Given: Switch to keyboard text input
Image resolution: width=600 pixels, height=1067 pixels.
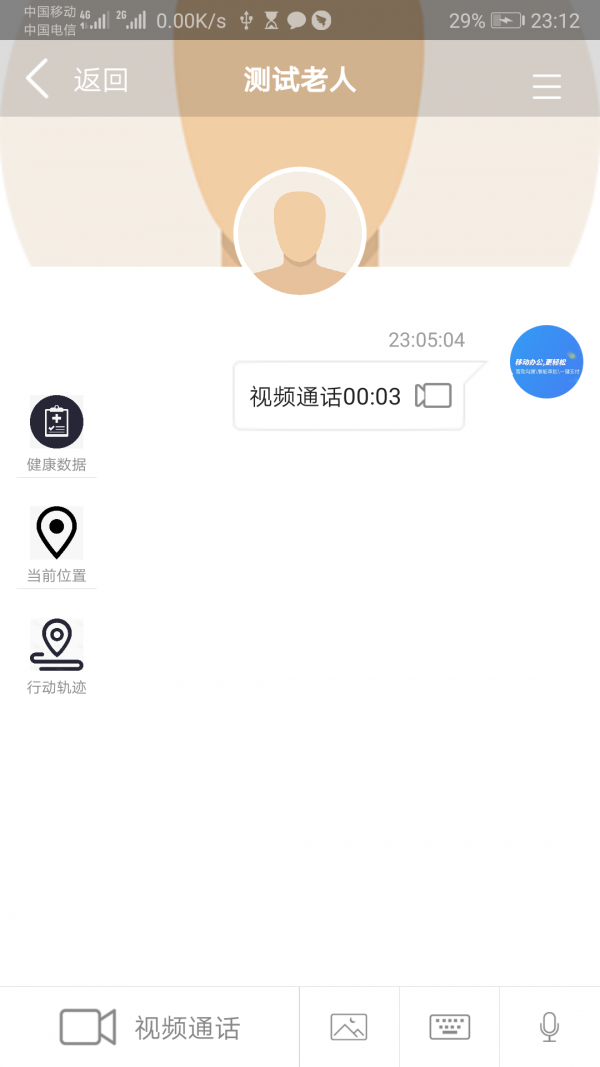Looking at the screenshot, I should point(449,1027).
